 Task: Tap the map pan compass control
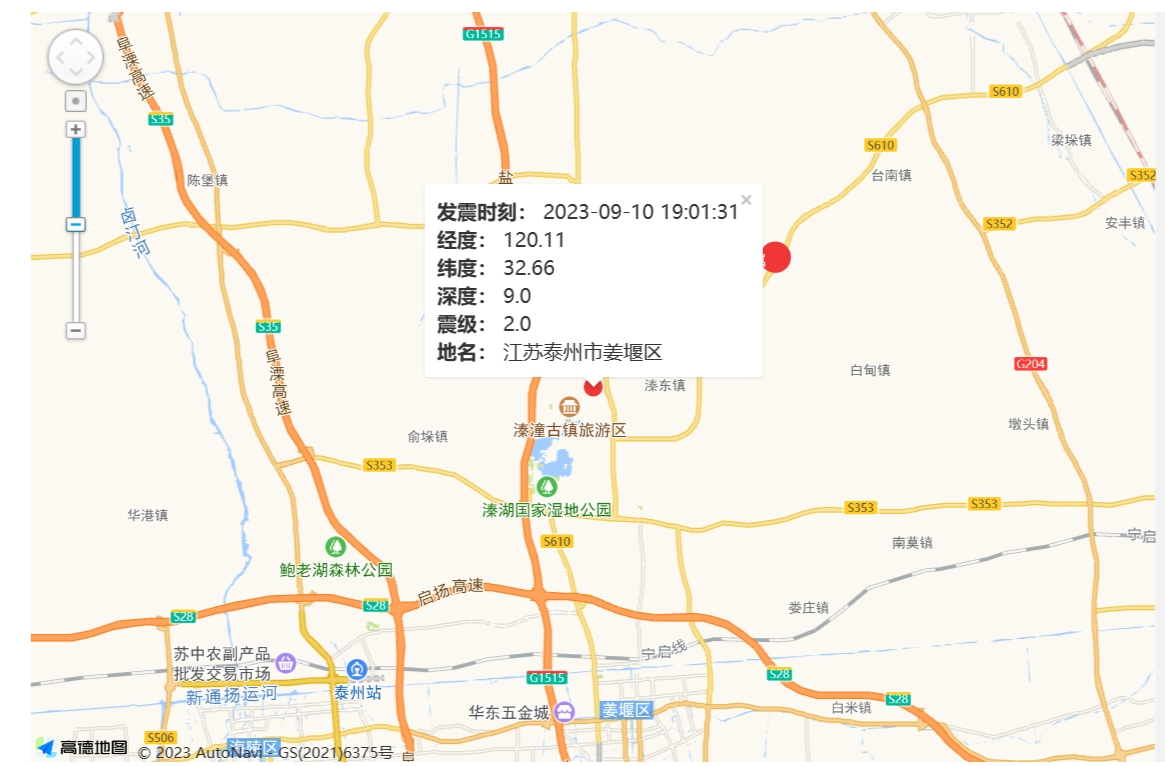coord(76,57)
